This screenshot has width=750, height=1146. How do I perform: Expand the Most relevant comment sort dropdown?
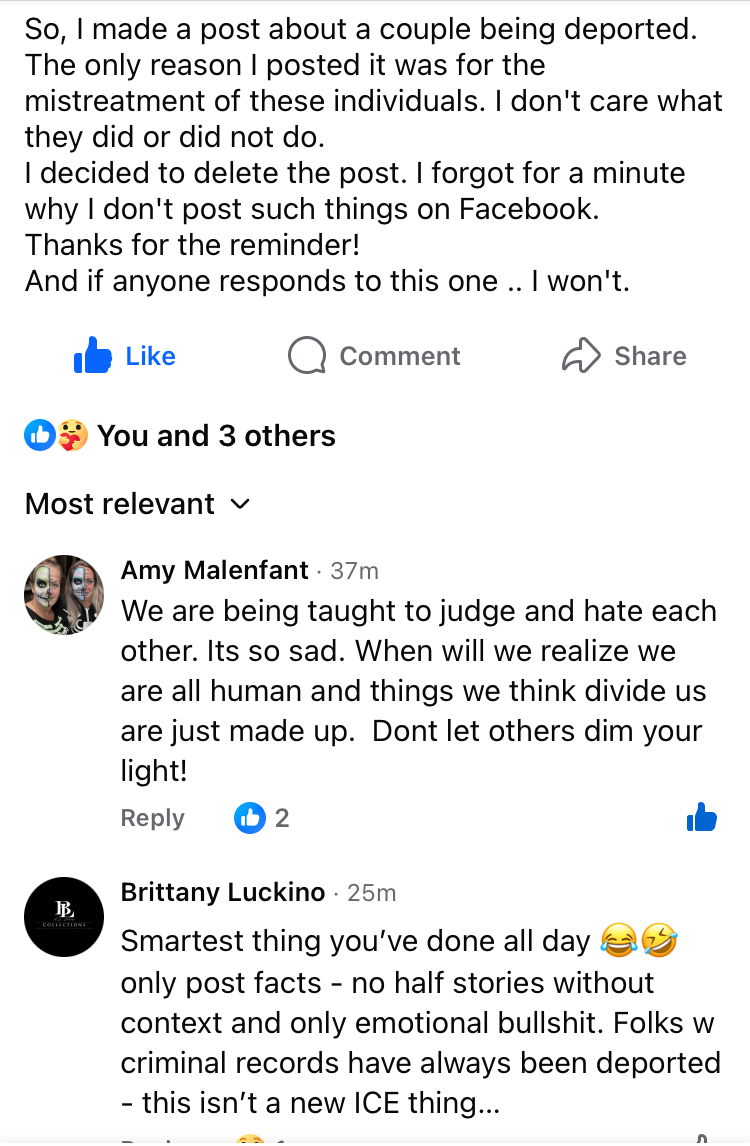[x=137, y=504]
